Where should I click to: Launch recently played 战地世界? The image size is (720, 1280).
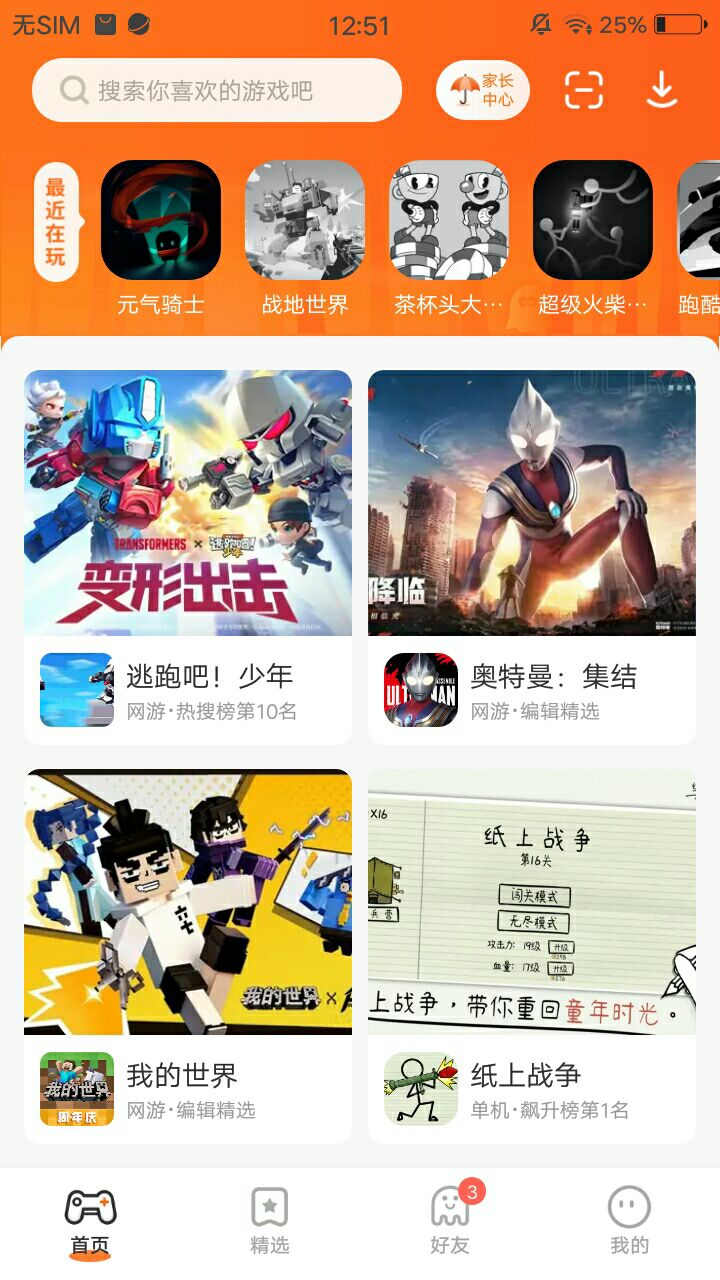coord(305,238)
